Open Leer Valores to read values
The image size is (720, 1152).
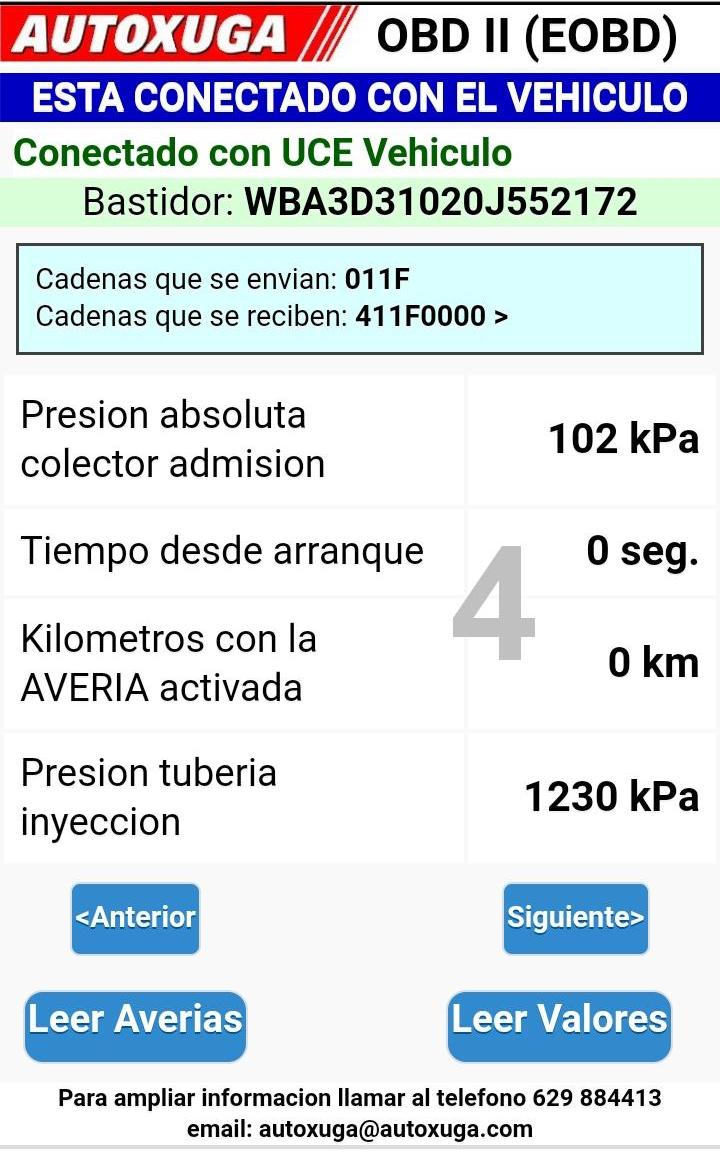[x=559, y=1026]
